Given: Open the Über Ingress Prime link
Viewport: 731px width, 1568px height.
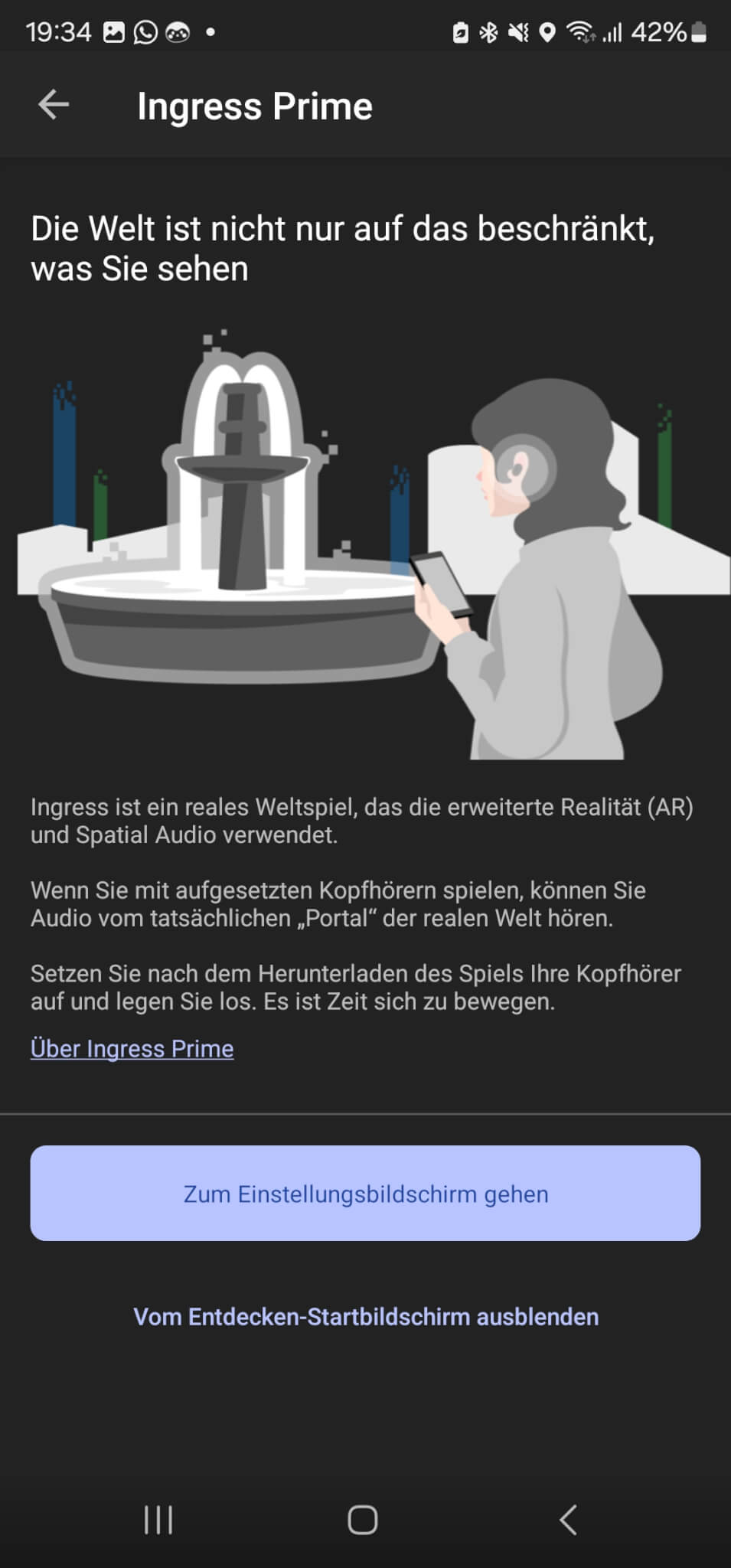Looking at the screenshot, I should pos(132,1048).
